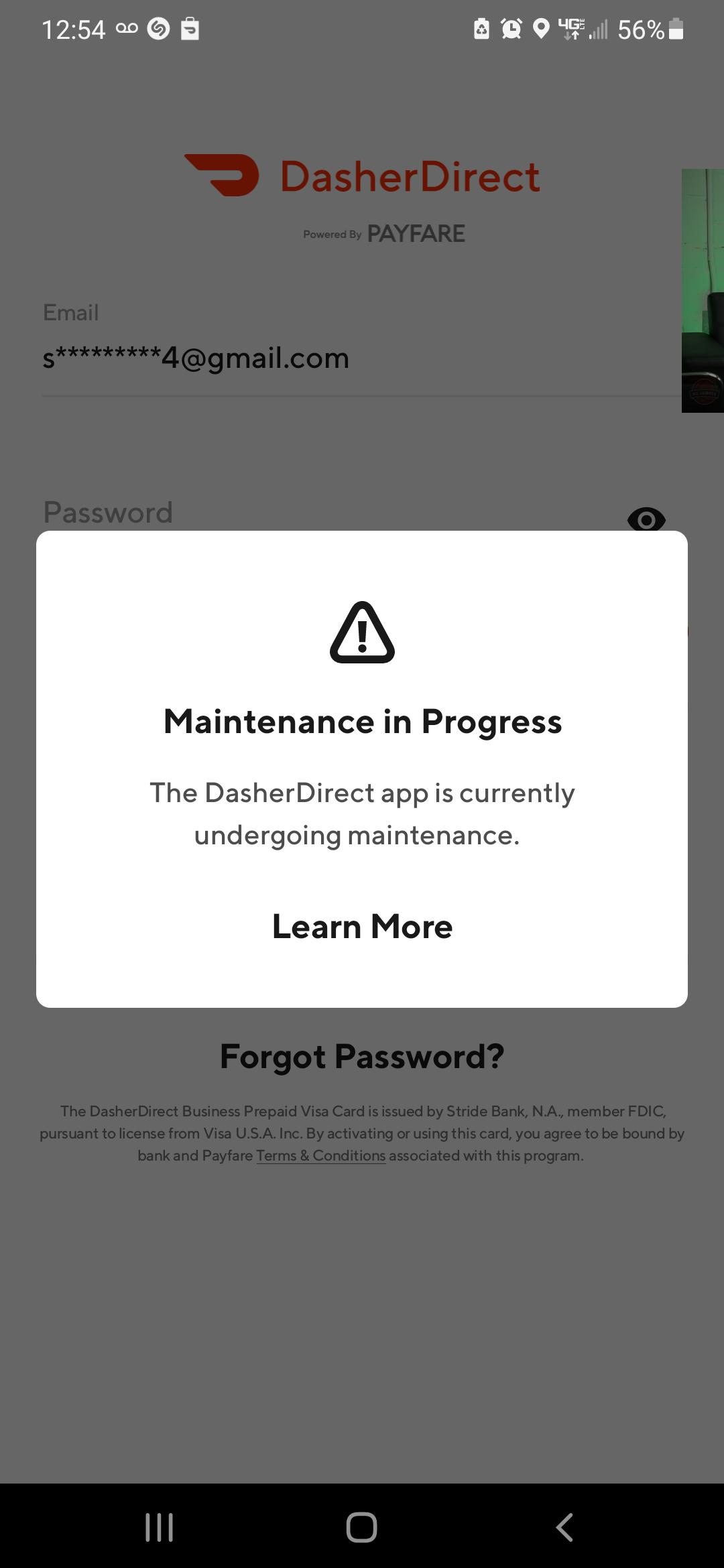The width and height of the screenshot is (724, 1568).
Task: Toggle password visibility with the eye icon
Action: click(646, 519)
